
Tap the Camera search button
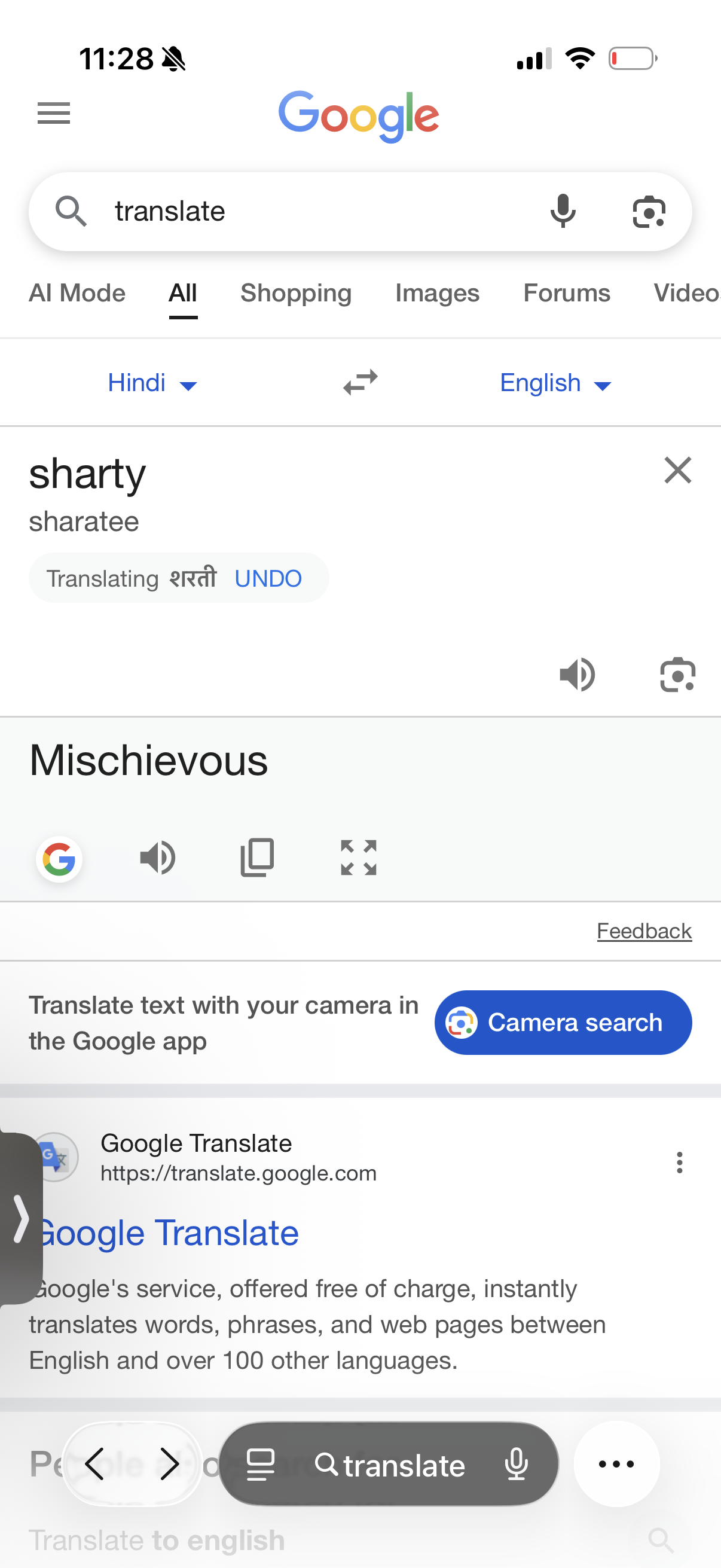[562, 1023]
